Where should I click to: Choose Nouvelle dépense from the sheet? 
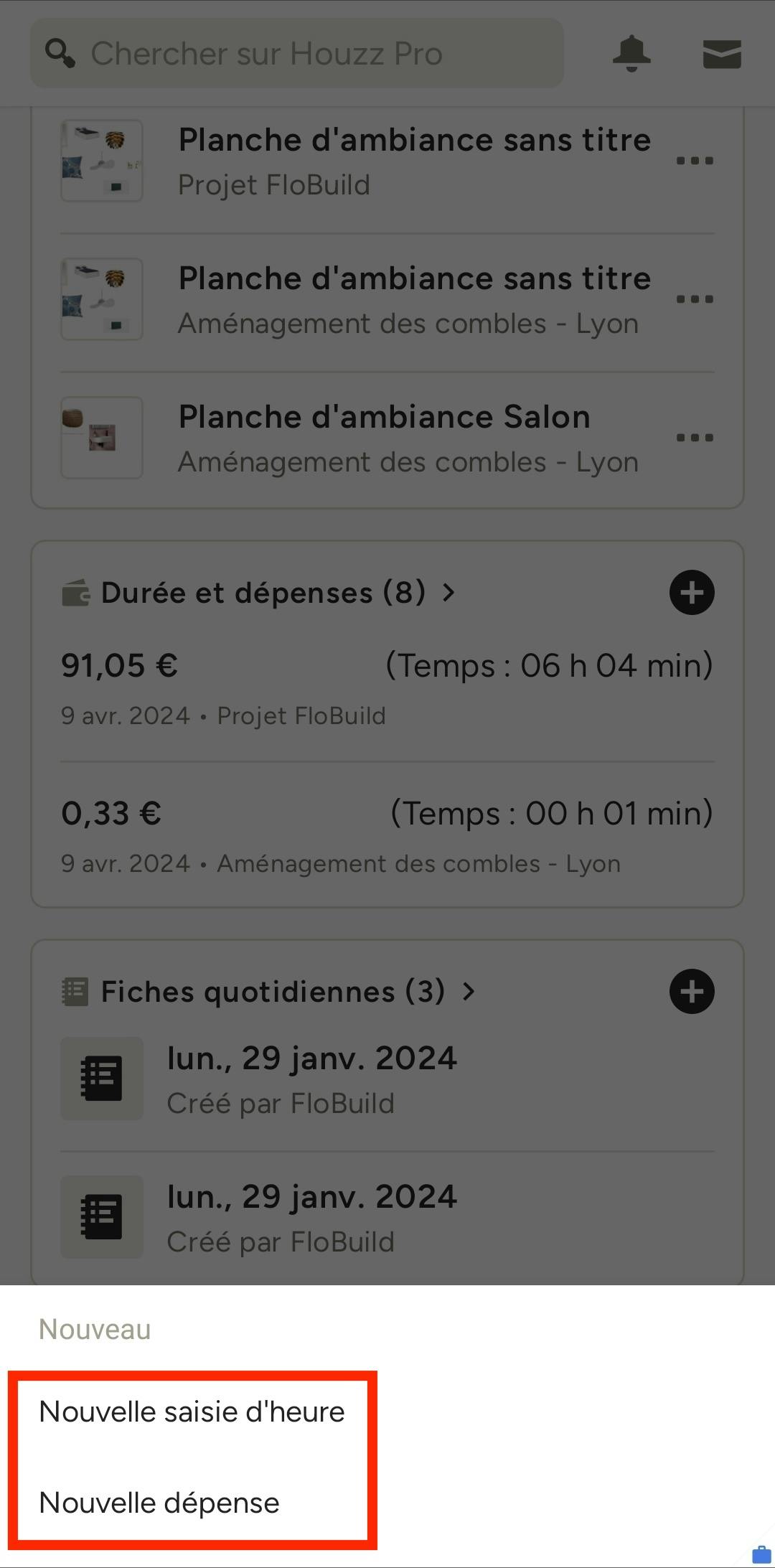tap(159, 1503)
